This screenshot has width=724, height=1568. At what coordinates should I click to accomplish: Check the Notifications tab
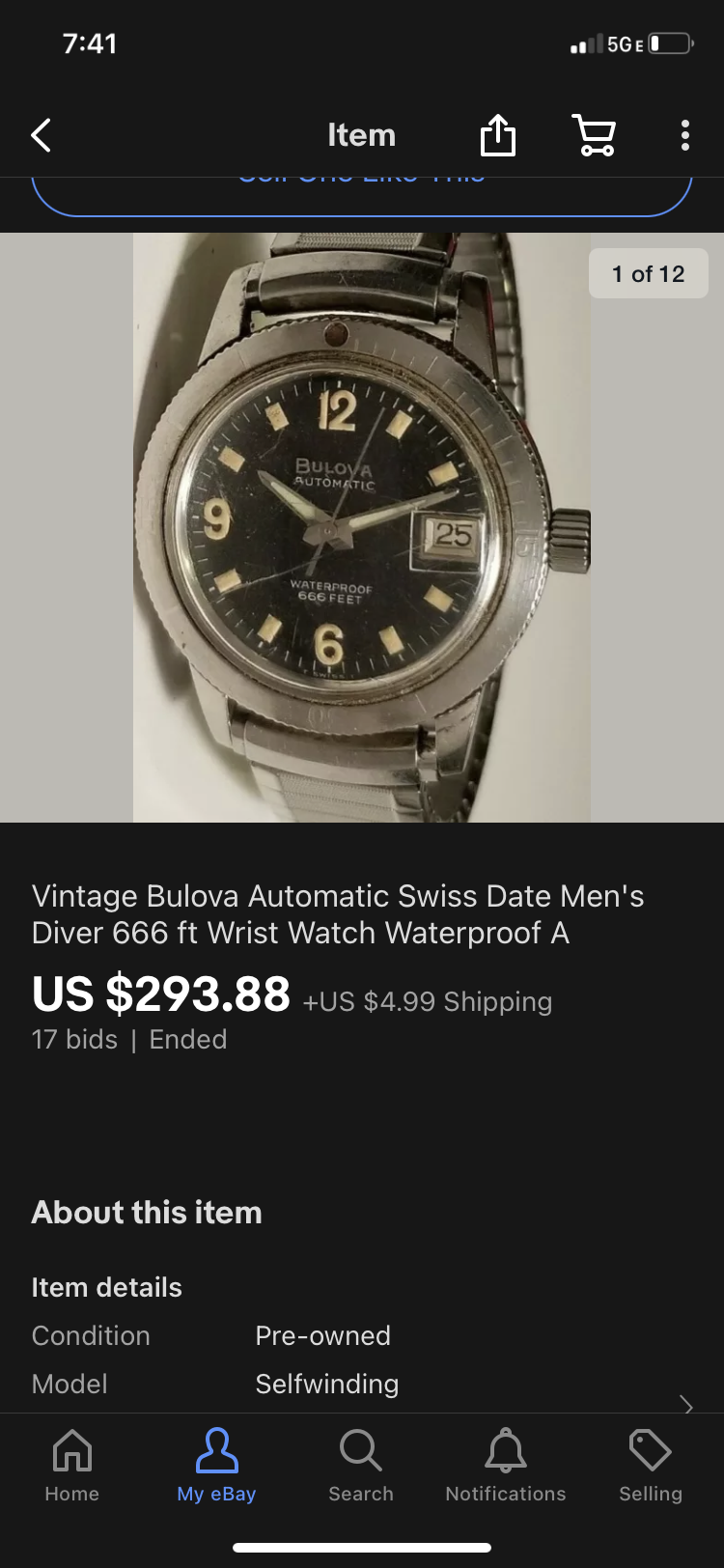coord(506,1466)
